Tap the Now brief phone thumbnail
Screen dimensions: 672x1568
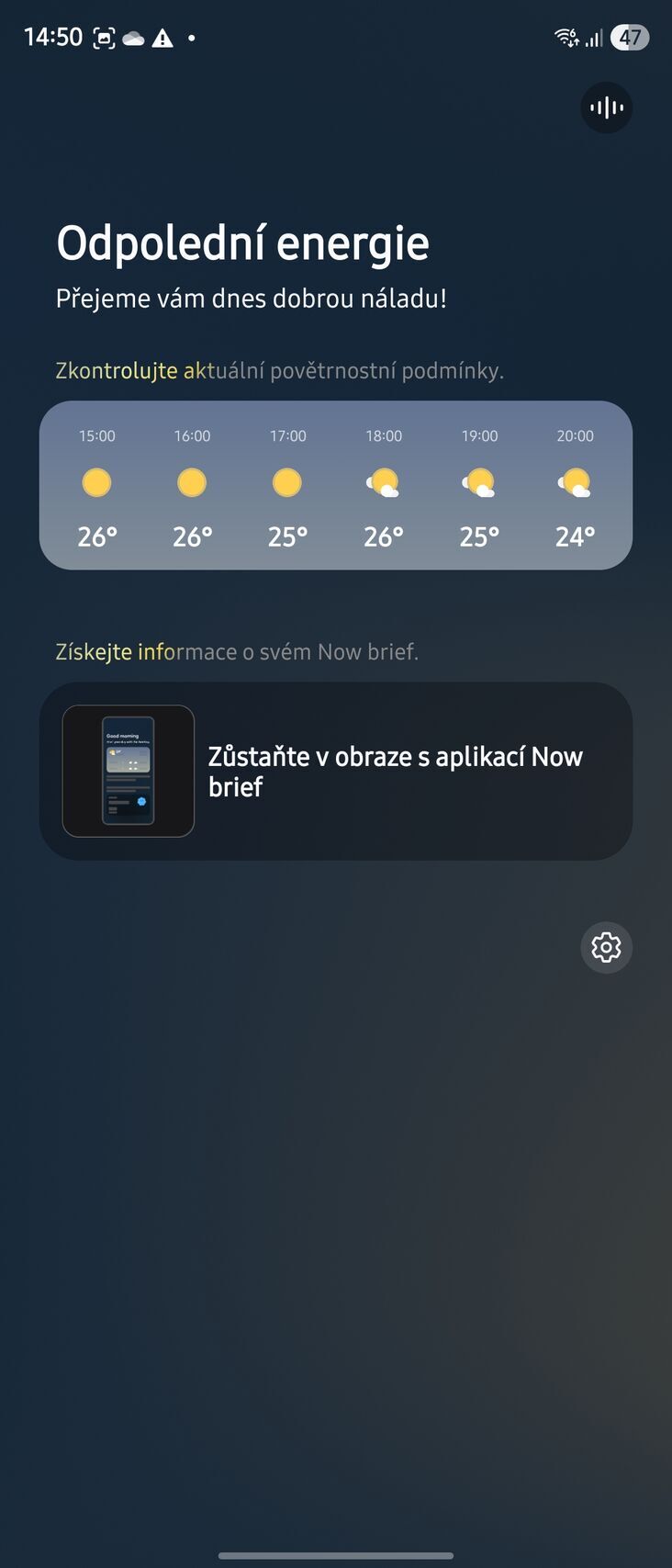point(129,770)
